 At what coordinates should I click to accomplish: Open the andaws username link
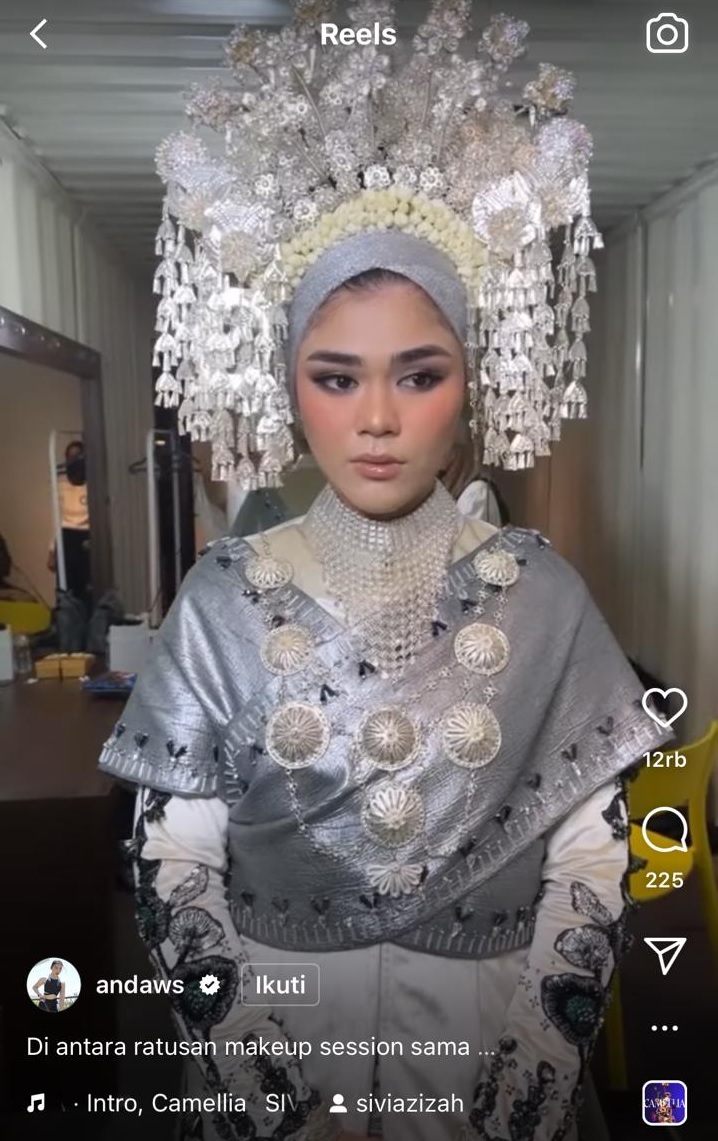pyautogui.click(x=140, y=985)
